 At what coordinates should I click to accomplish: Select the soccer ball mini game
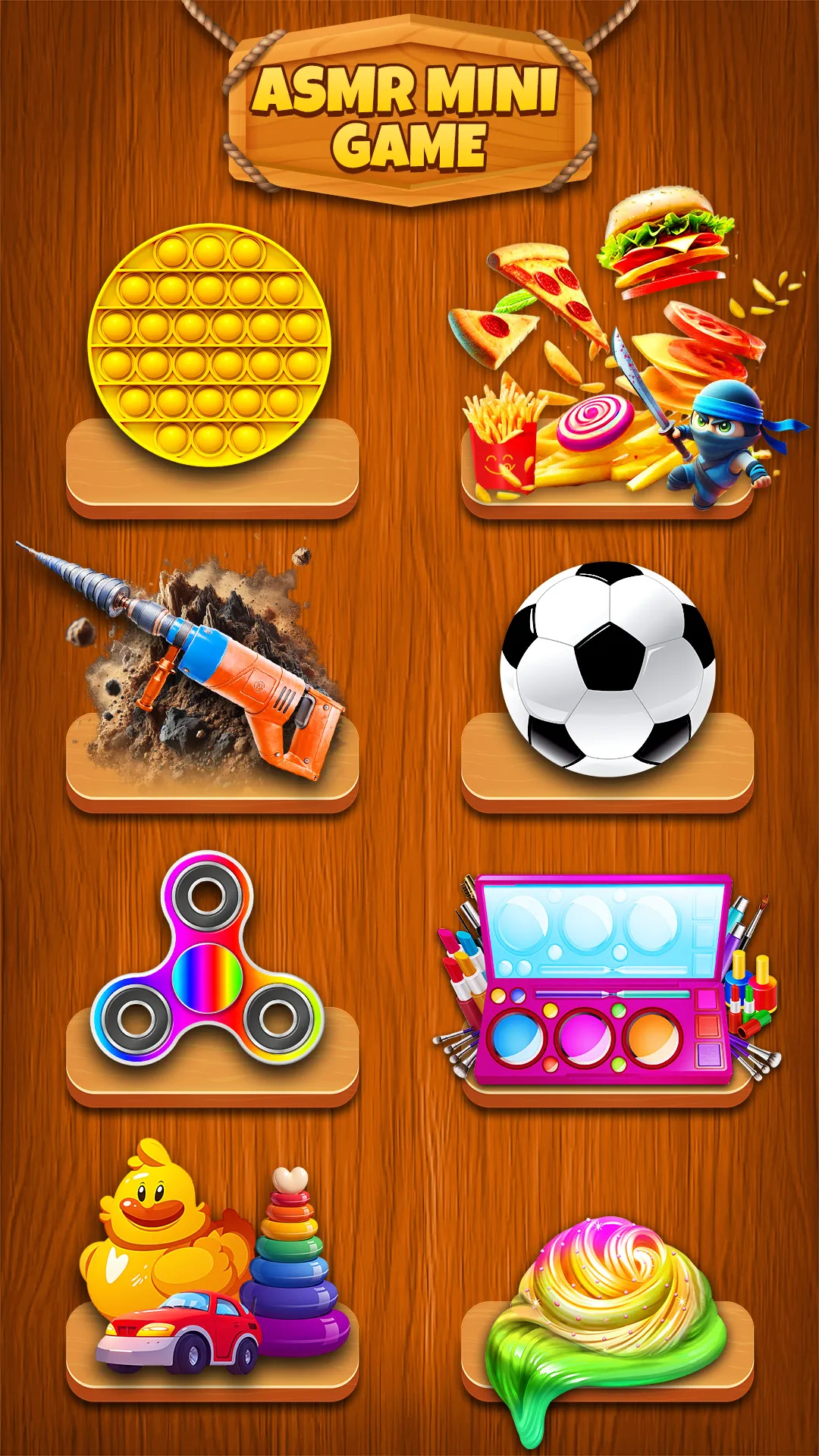click(x=607, y=669)
